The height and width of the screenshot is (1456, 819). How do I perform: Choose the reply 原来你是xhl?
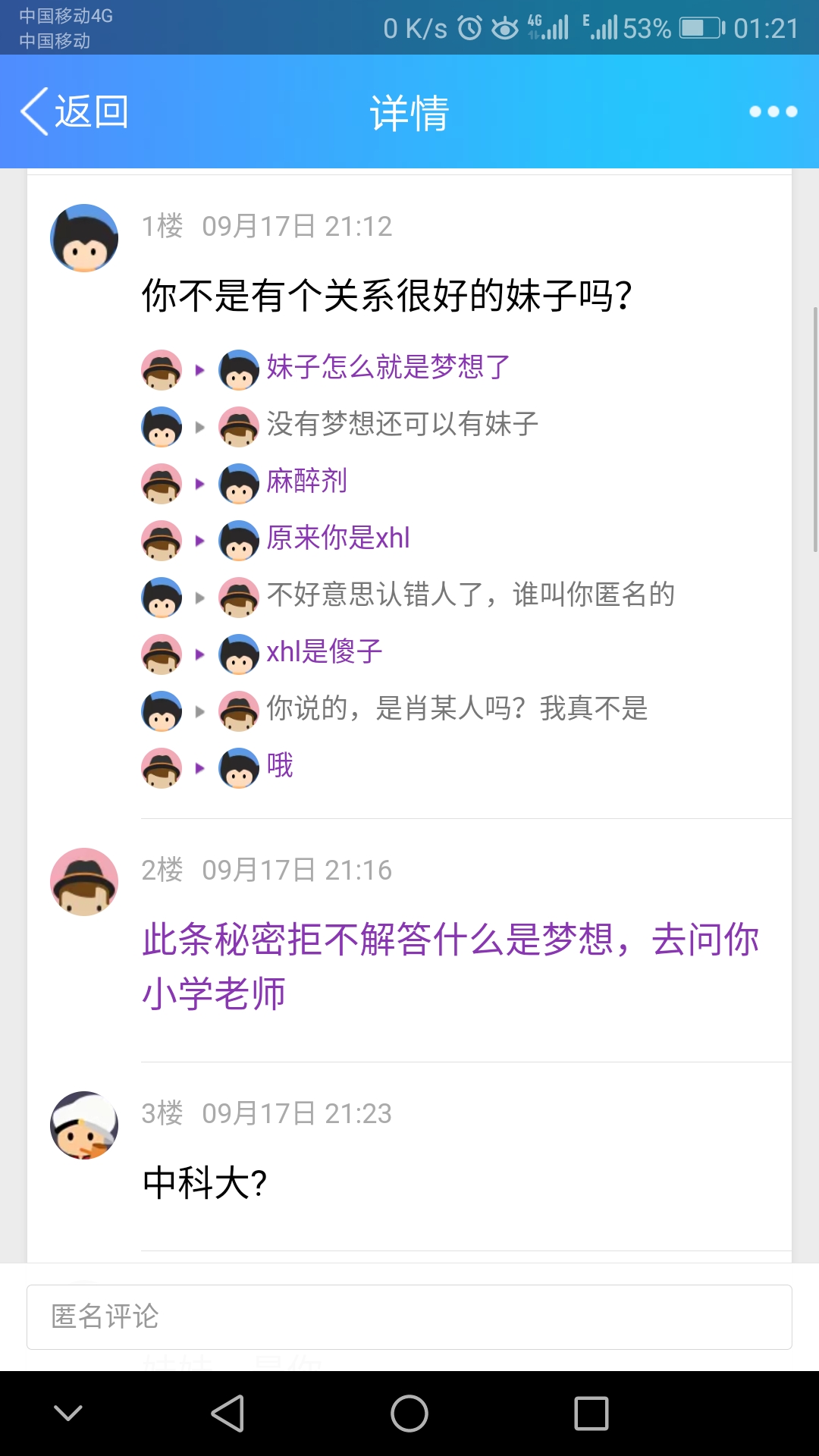pyautogui.click(x=338, y=538)
